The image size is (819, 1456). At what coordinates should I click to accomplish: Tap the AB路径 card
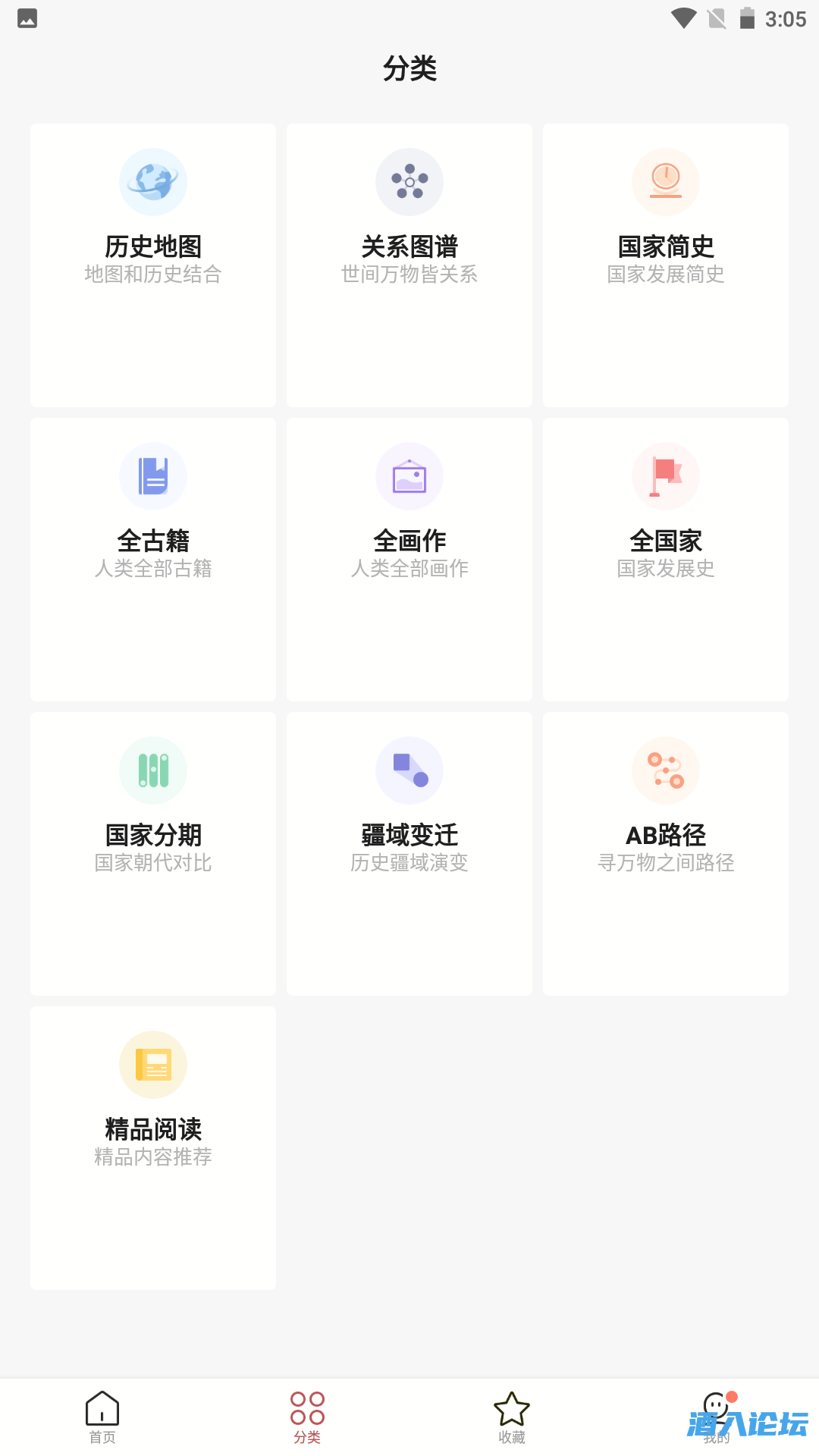coord(666,853)
